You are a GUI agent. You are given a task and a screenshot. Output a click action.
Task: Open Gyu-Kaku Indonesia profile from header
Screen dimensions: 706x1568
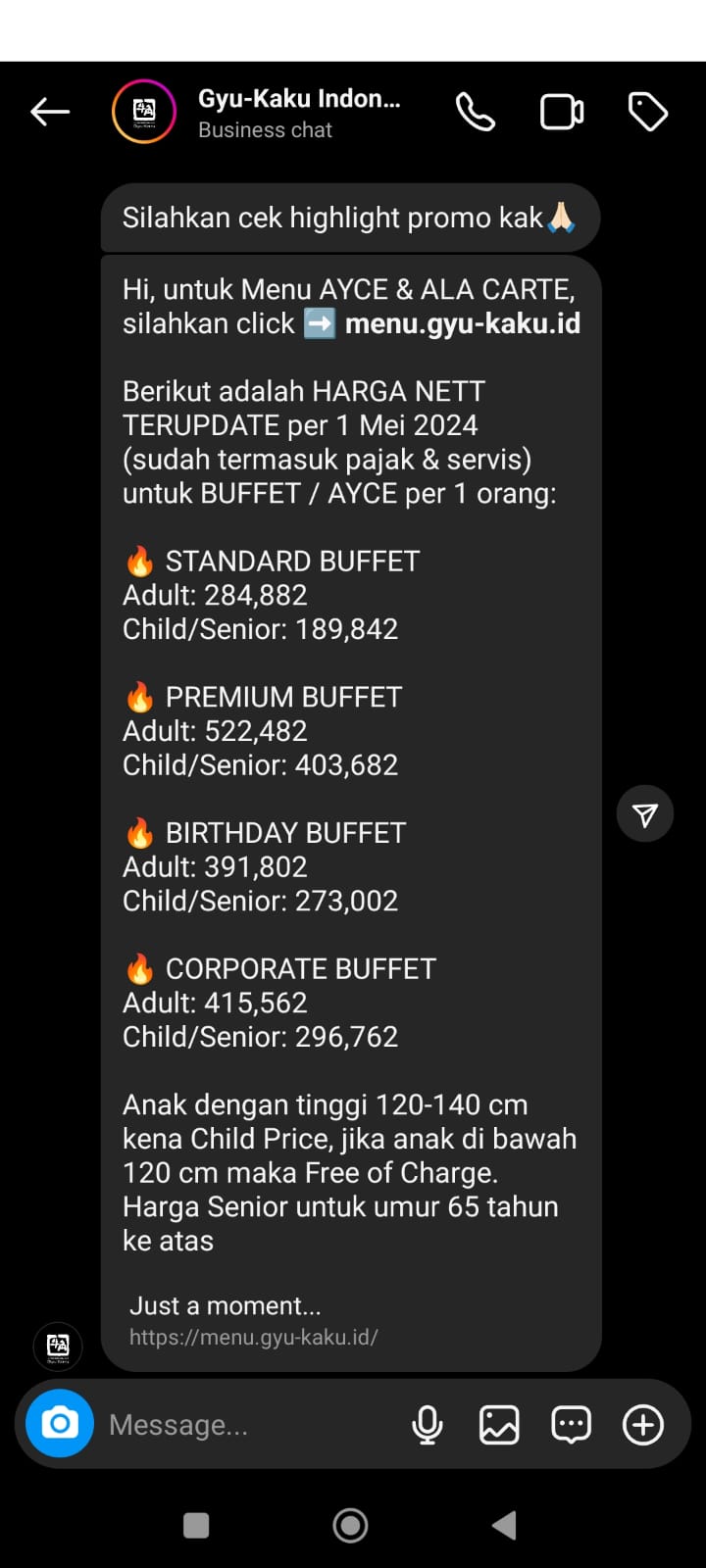point(298,113)
